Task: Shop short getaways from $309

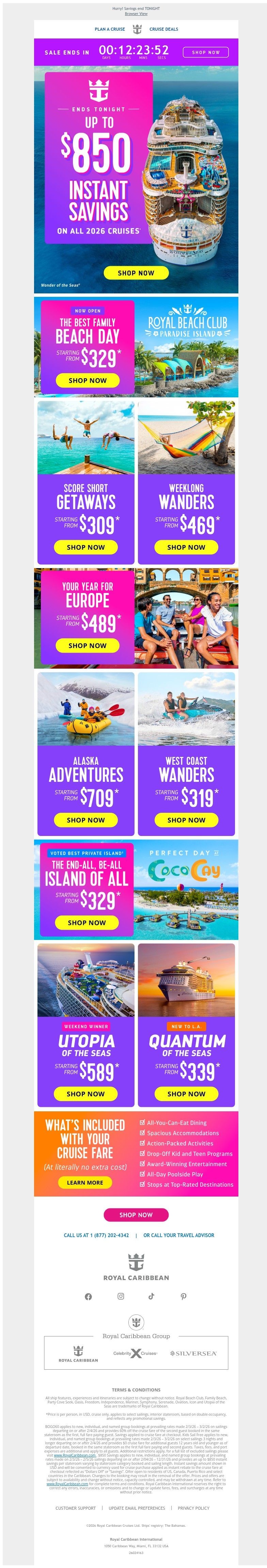Action: 86,547
